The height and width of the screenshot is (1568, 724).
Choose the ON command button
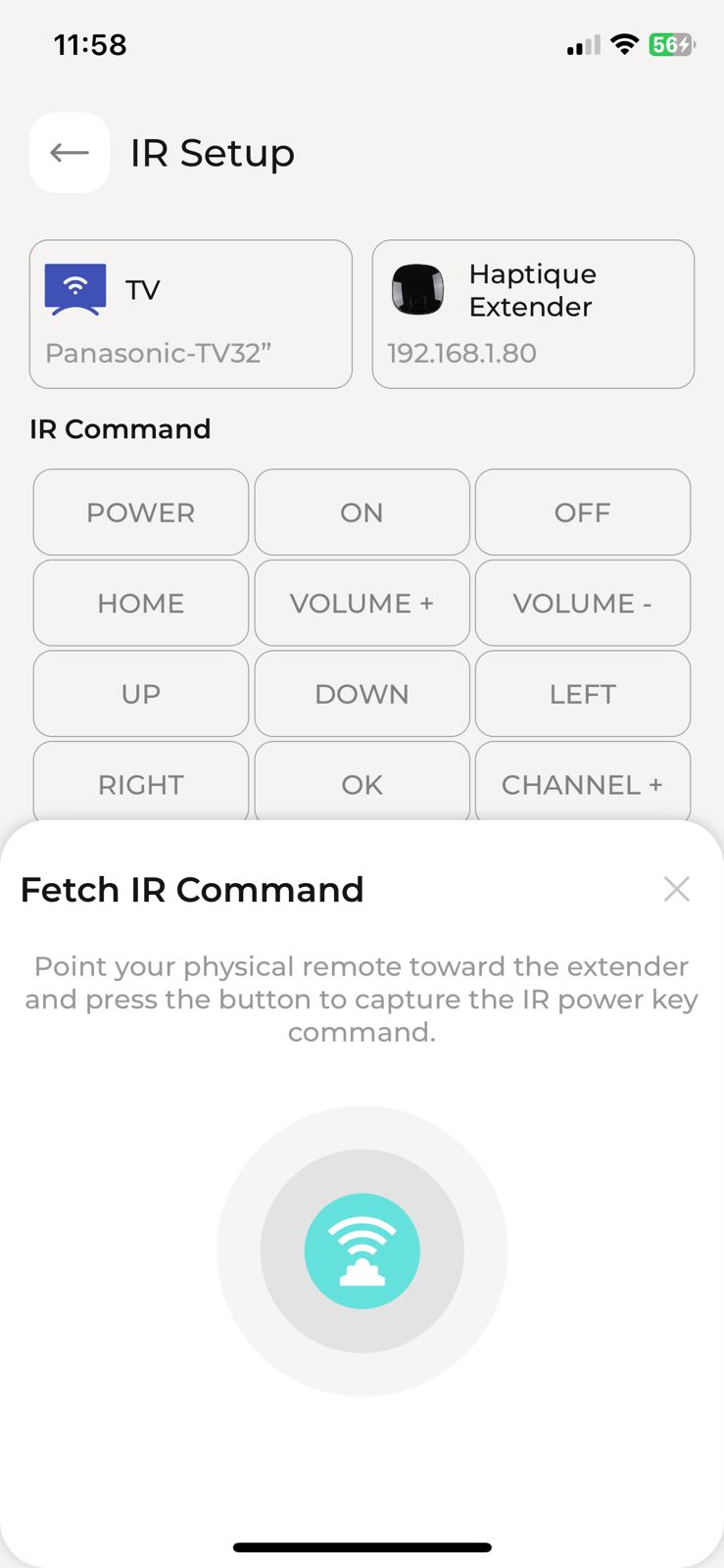pos(362,513)
